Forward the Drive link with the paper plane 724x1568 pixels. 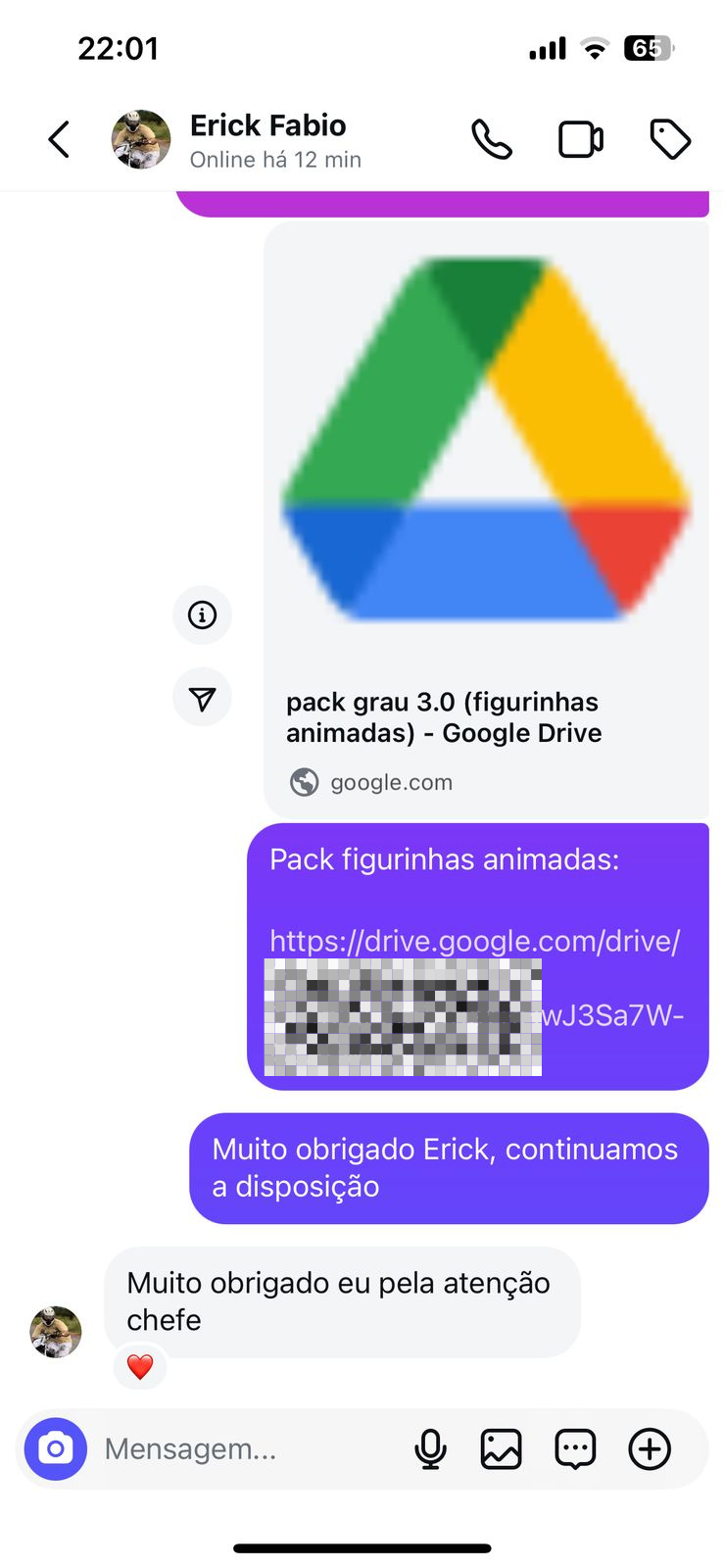click(202, 698)
